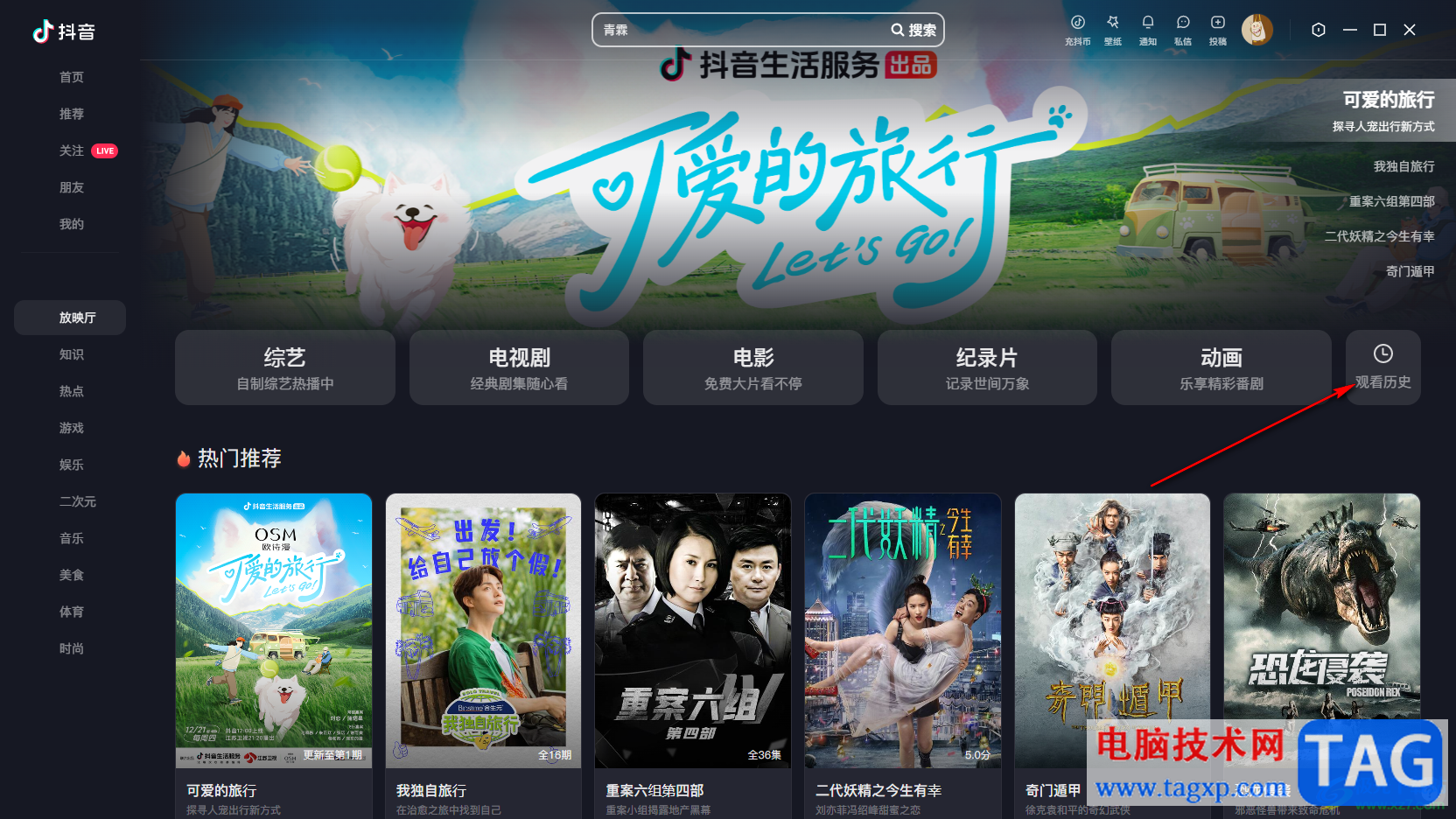The width and height of the screenshot is (1456, 819).
Task: Open the 投稿 upload icon
Action: pos(1217,29)
